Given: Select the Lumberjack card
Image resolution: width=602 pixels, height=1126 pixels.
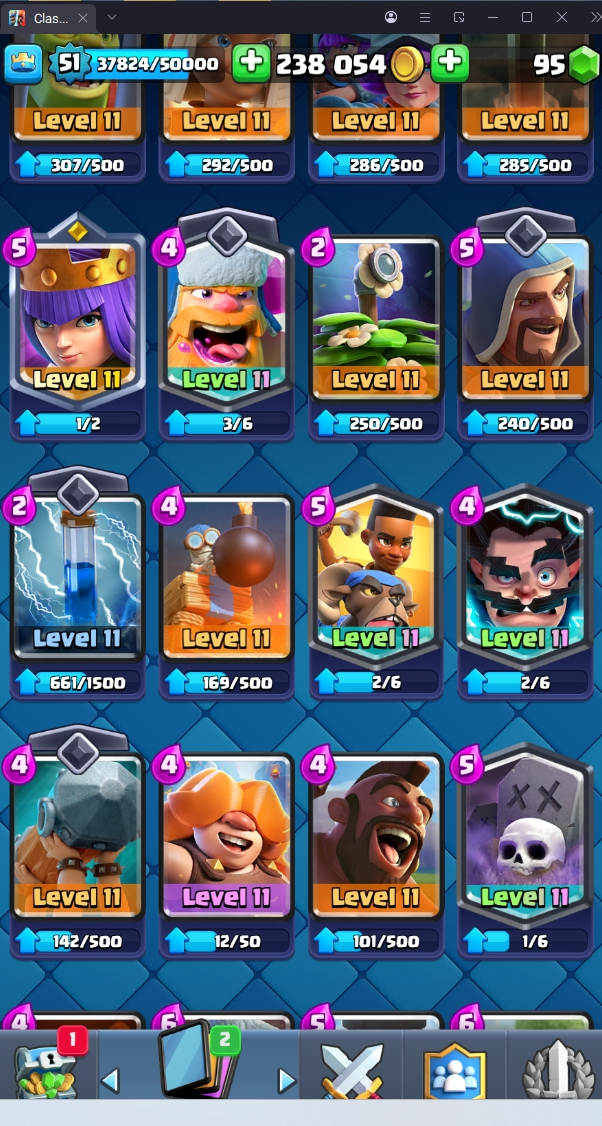Looking at the screenshot, I should [x=227, y=320].
